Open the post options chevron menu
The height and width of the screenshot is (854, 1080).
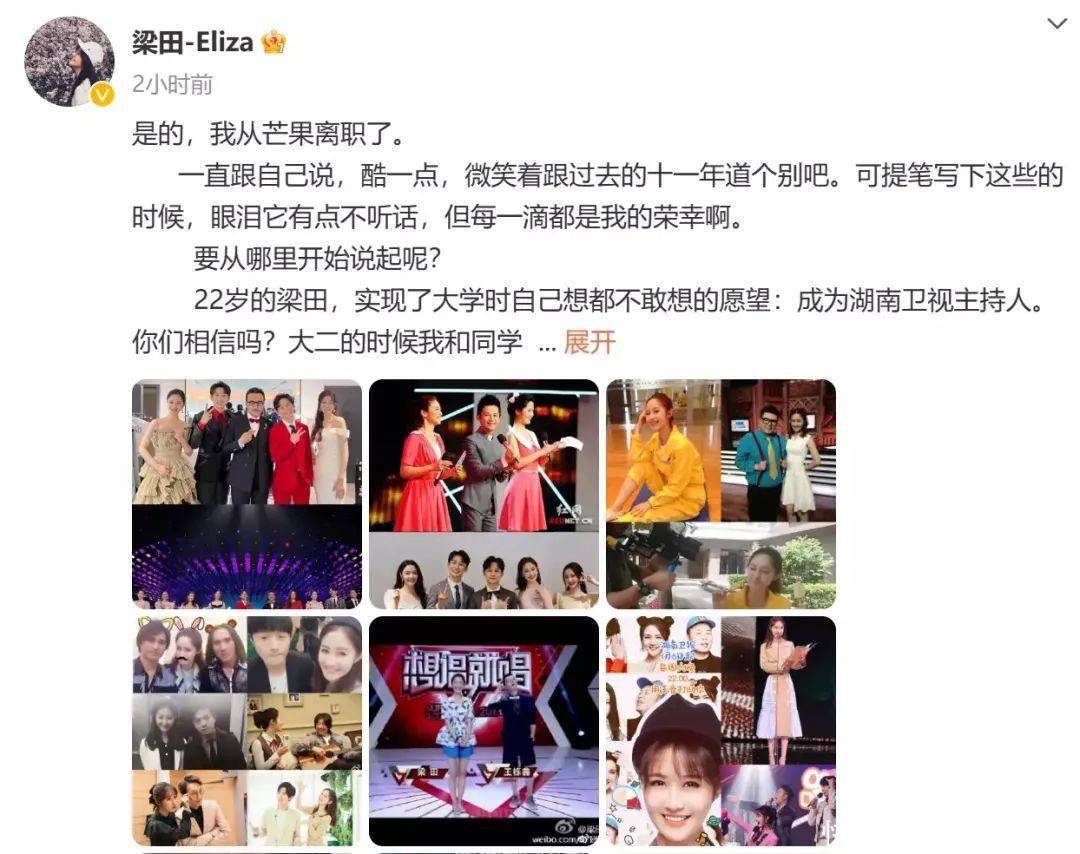[x=1056, y=24]
